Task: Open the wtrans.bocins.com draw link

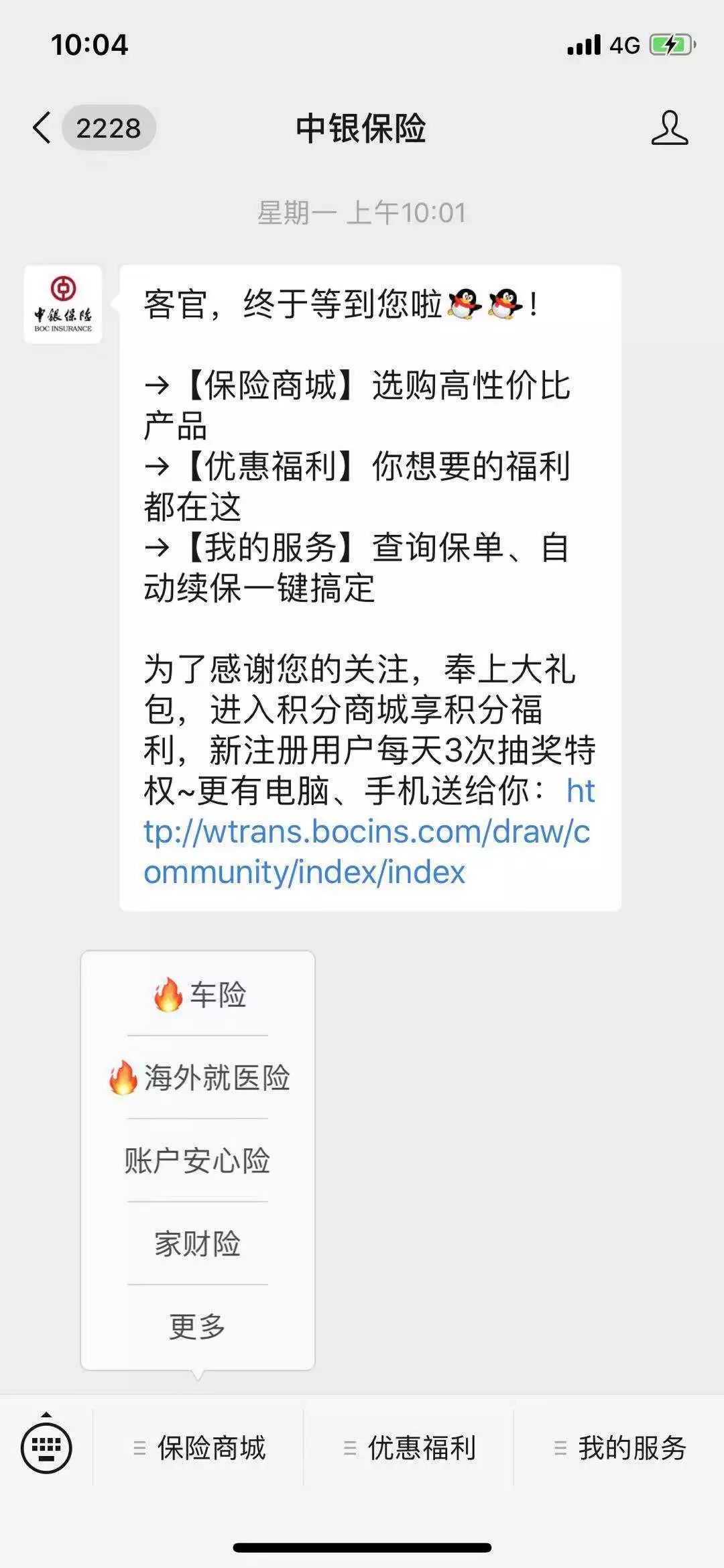Action: [x=366, y=832]
